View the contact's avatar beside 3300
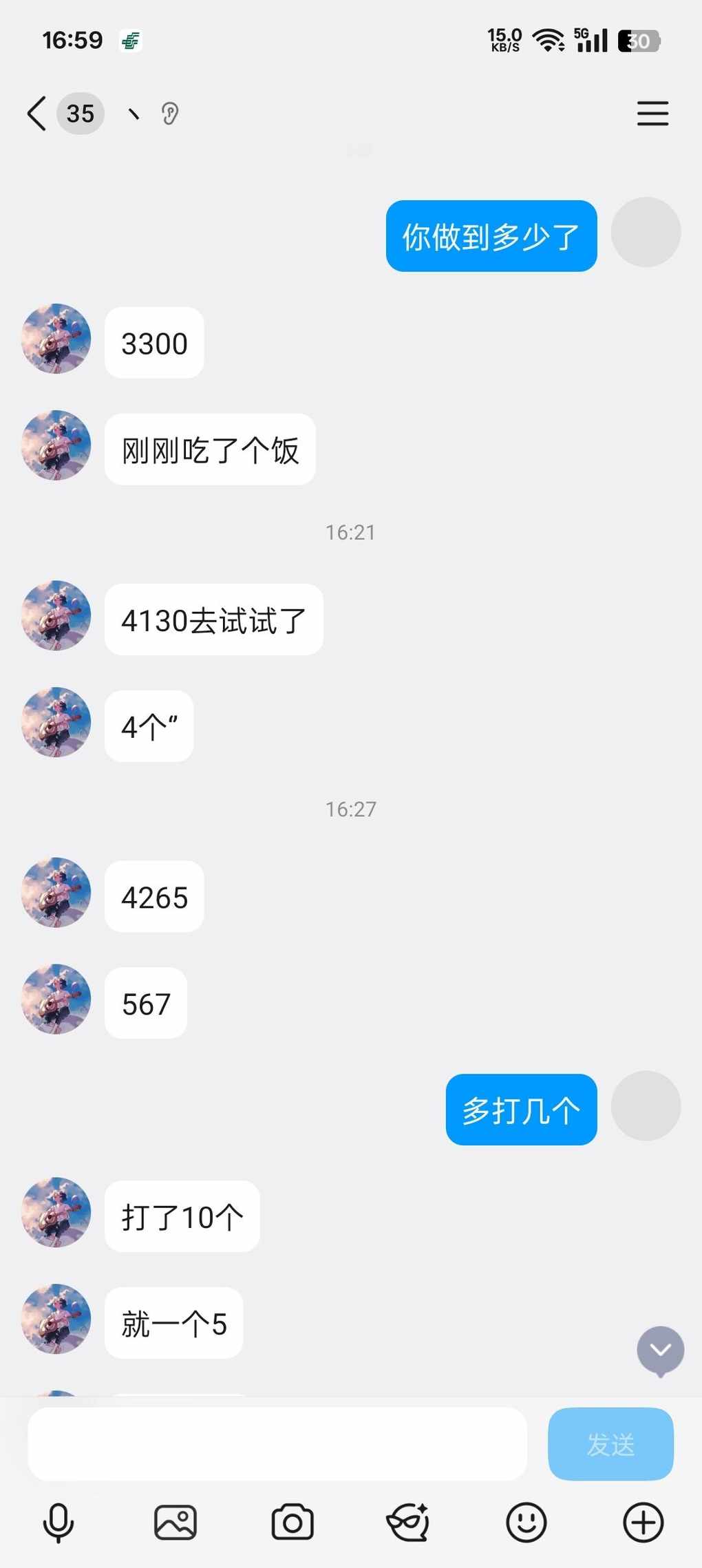702x1568 pixels. pos(56,339)
